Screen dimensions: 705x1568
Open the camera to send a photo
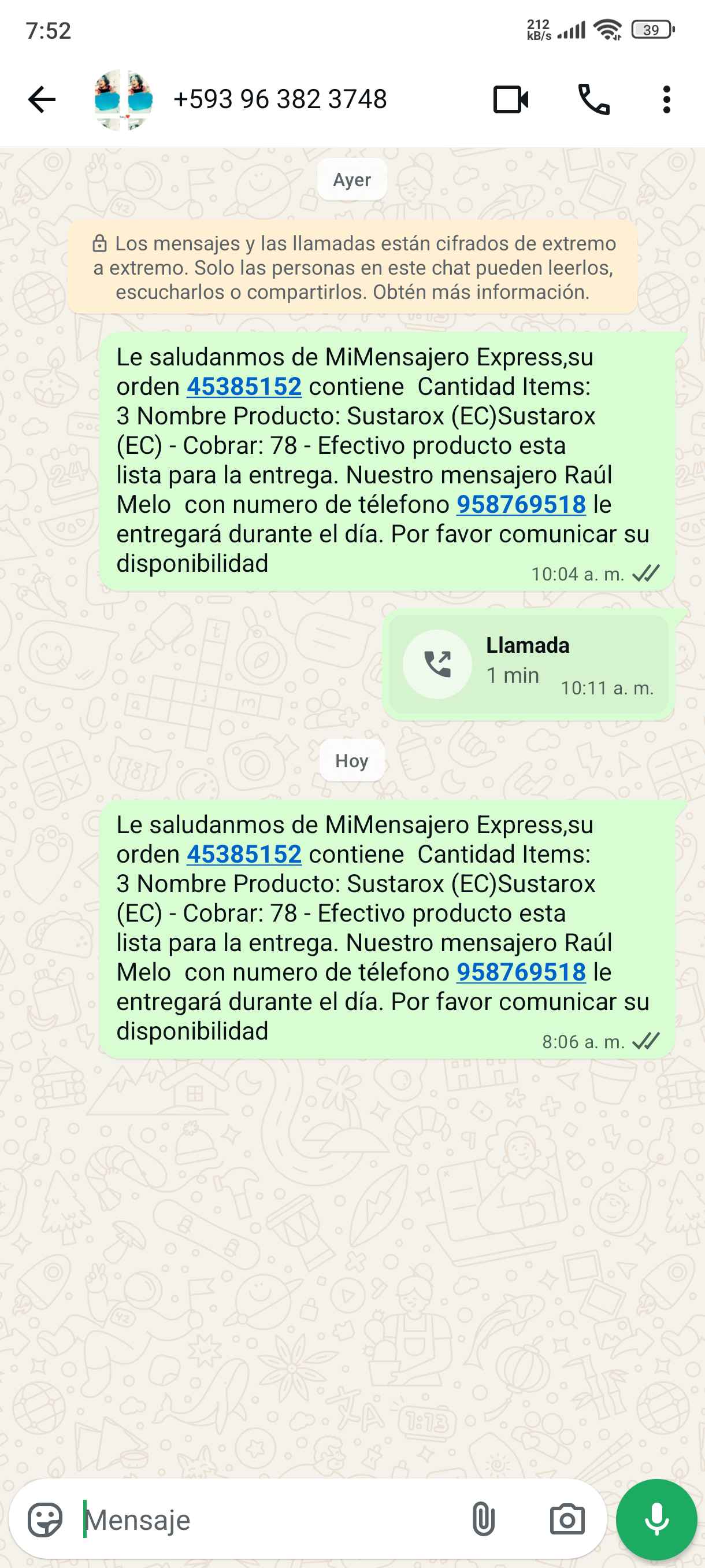pos(567,1520)
